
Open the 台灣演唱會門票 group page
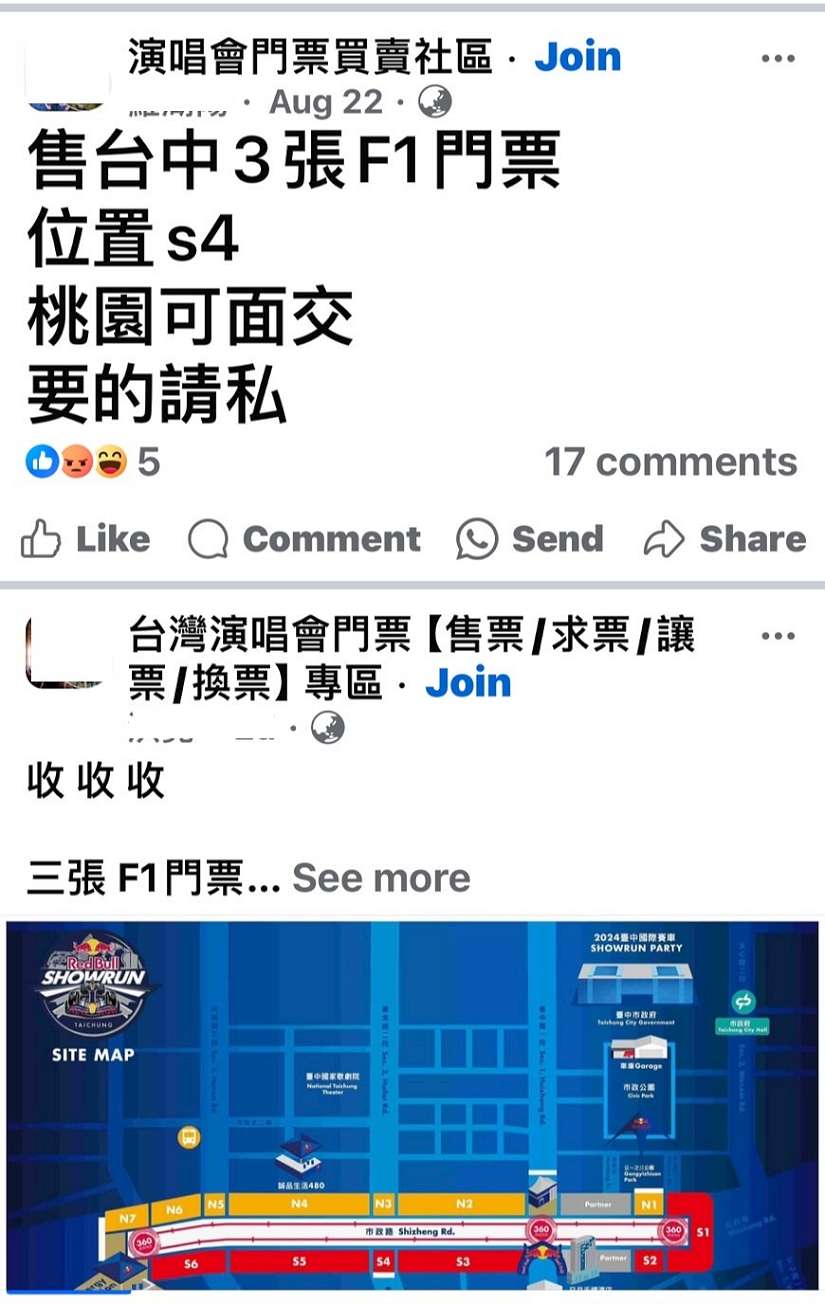410,636
